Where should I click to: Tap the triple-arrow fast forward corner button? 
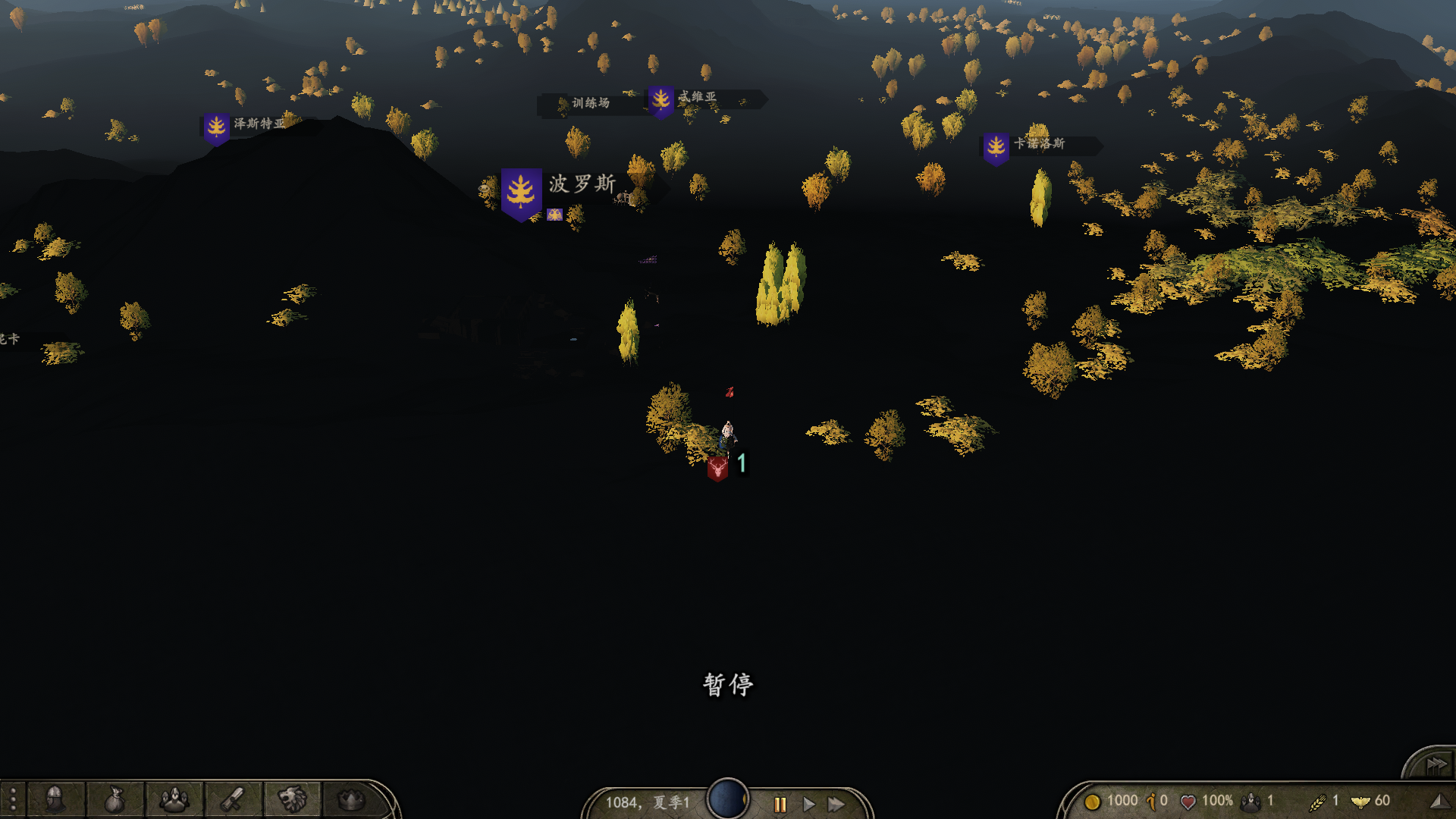1436,764
